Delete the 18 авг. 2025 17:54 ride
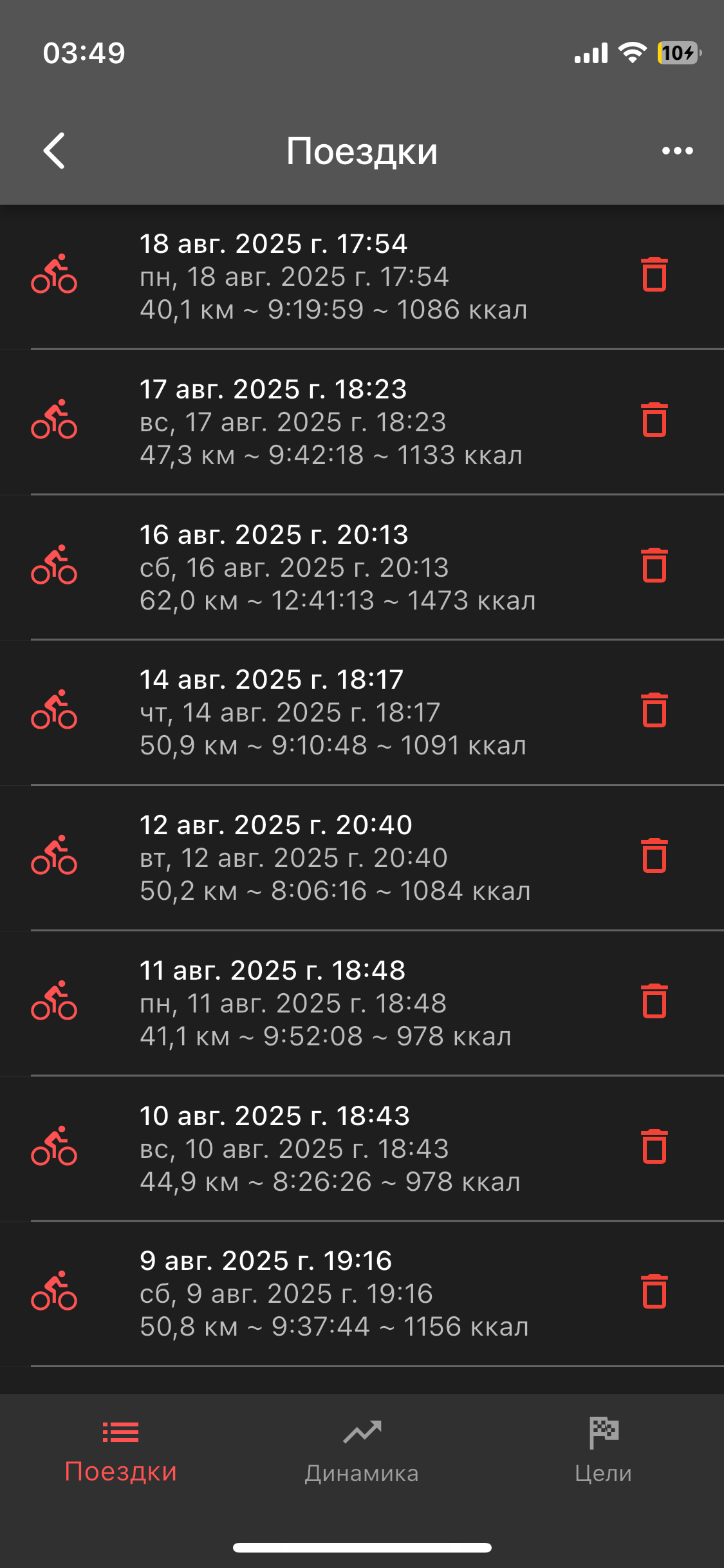Image resolution: width=724 pixels, height=1568 pixels. [x=654, y=275]
